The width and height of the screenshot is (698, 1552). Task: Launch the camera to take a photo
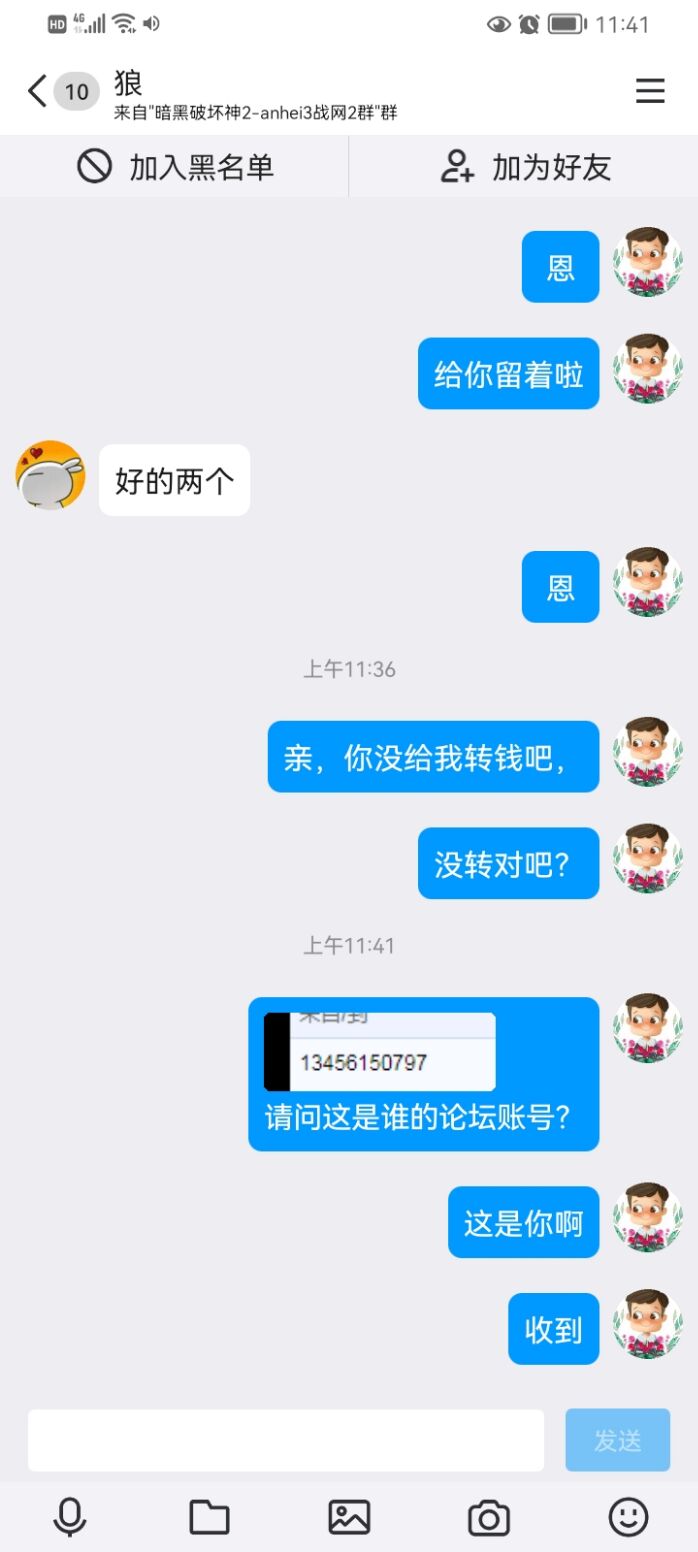[489, 1518]
